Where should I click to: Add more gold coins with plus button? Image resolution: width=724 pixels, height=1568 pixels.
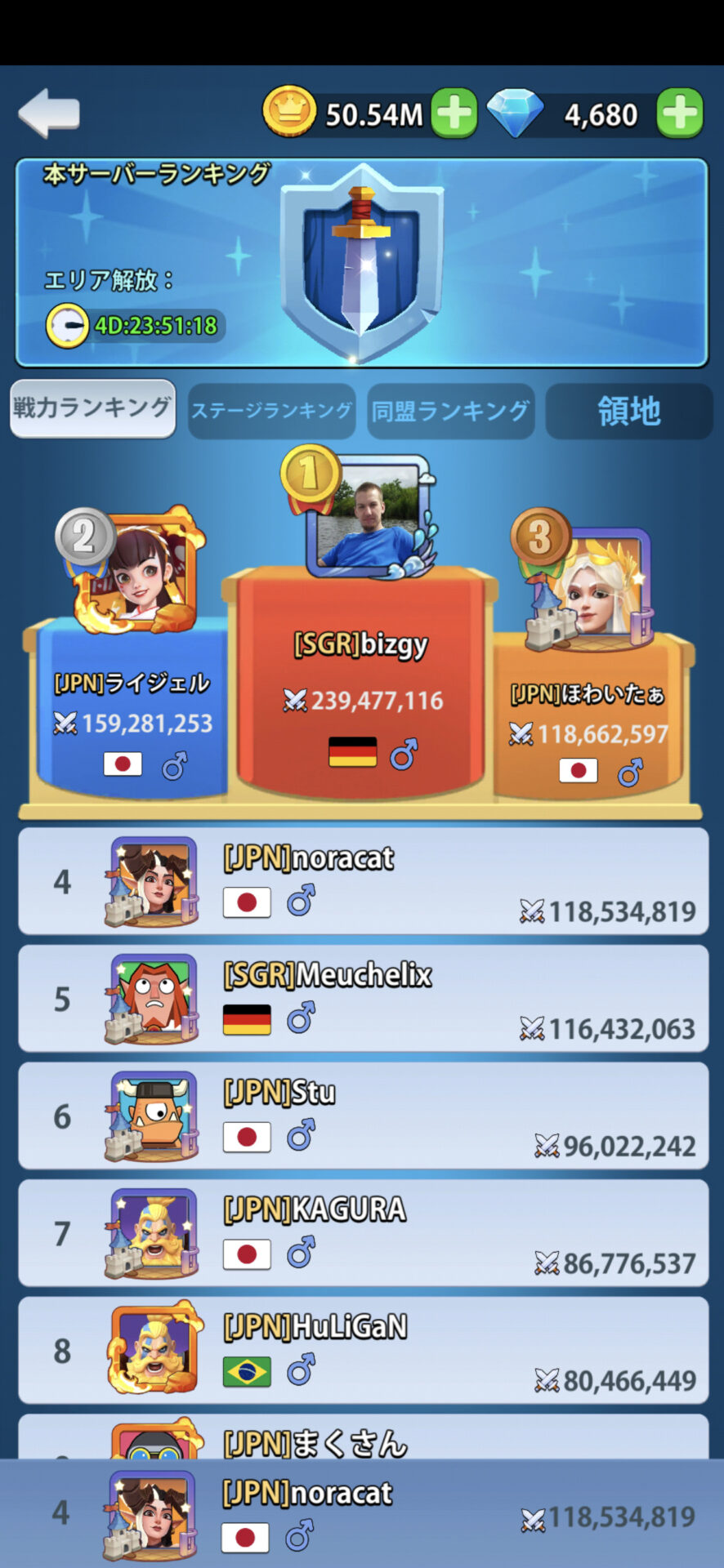point(454,114)
